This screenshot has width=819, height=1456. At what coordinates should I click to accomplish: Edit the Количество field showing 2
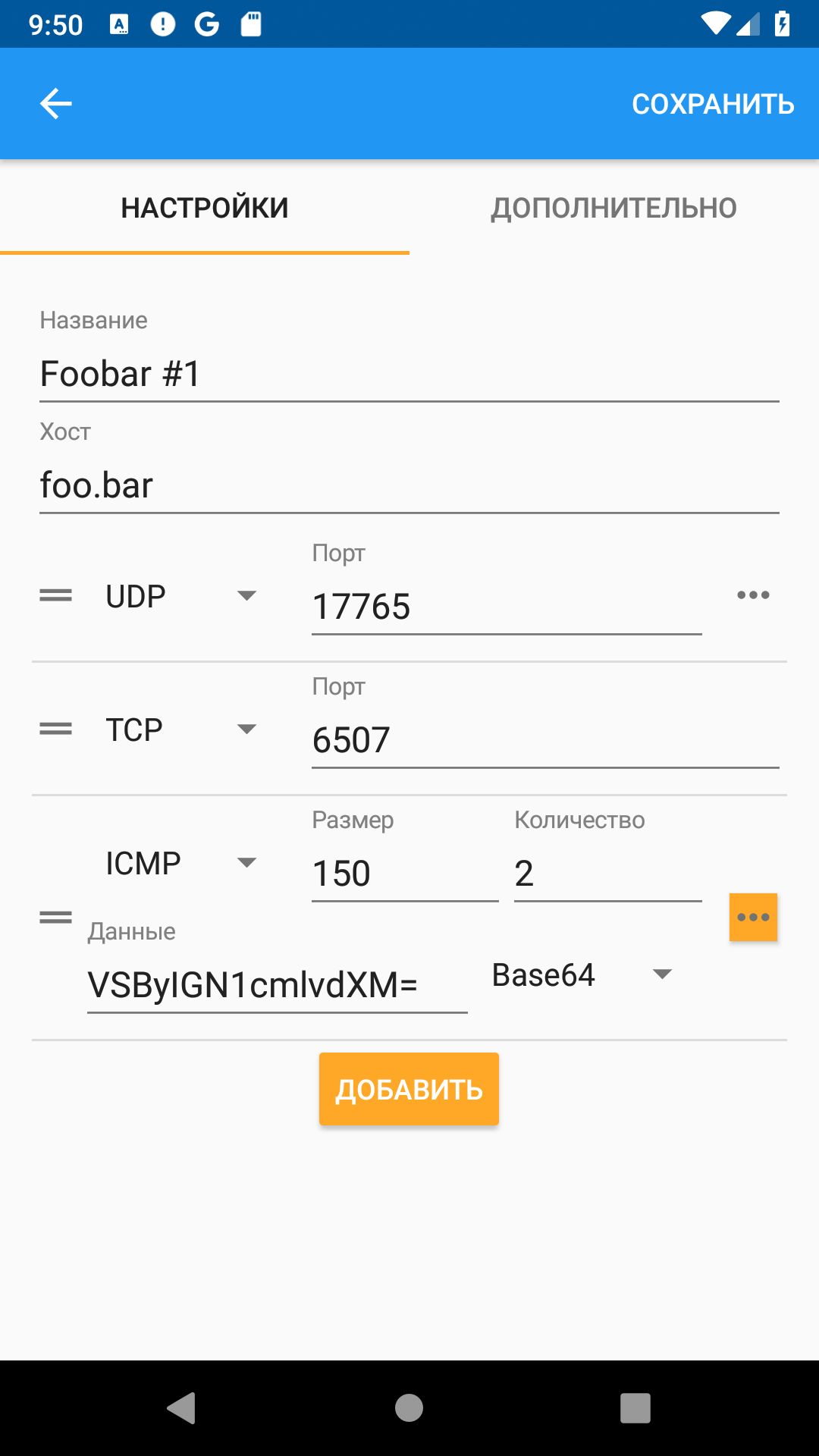pyautogui.click(x=607, y=874)
